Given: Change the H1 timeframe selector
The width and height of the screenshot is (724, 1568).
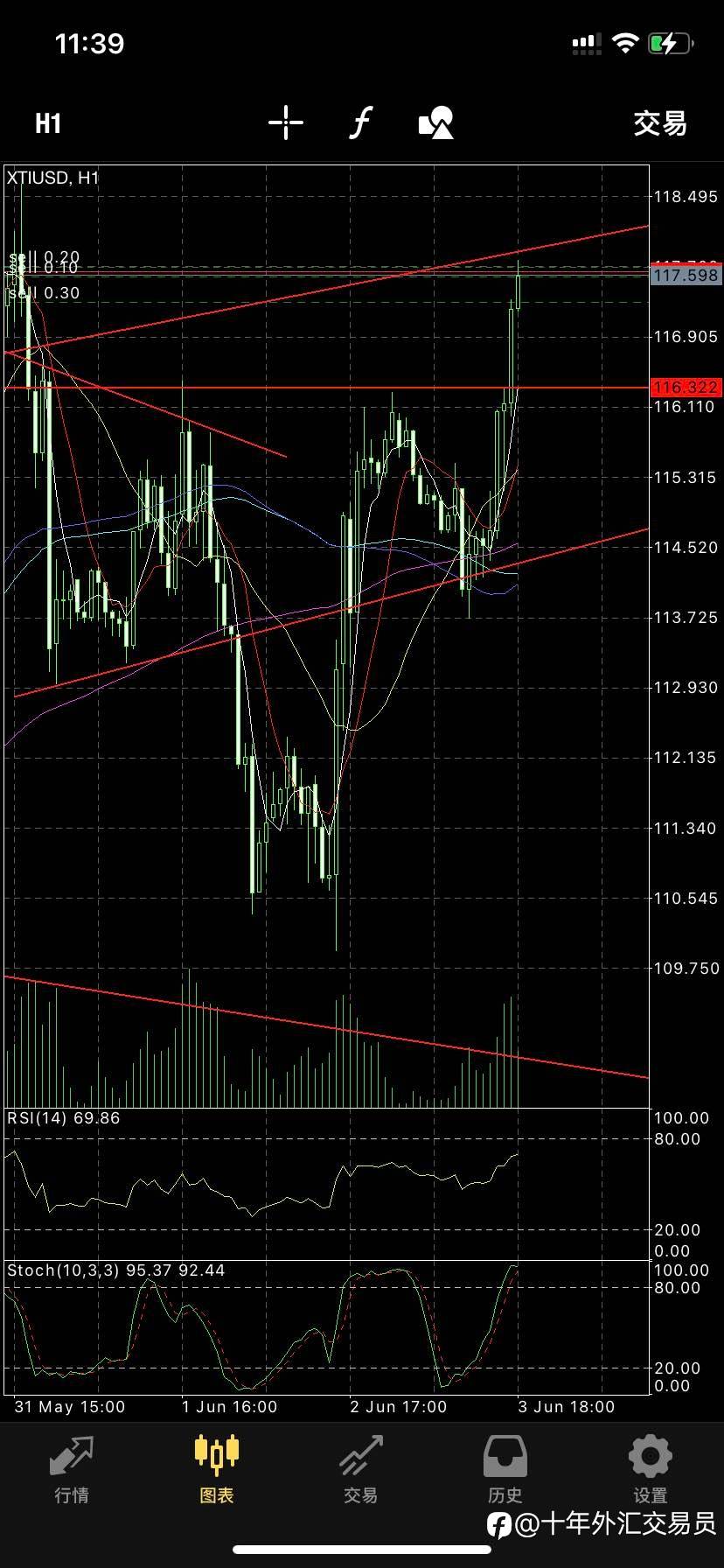Looking at the screenshot, I should tap(48, 123).
